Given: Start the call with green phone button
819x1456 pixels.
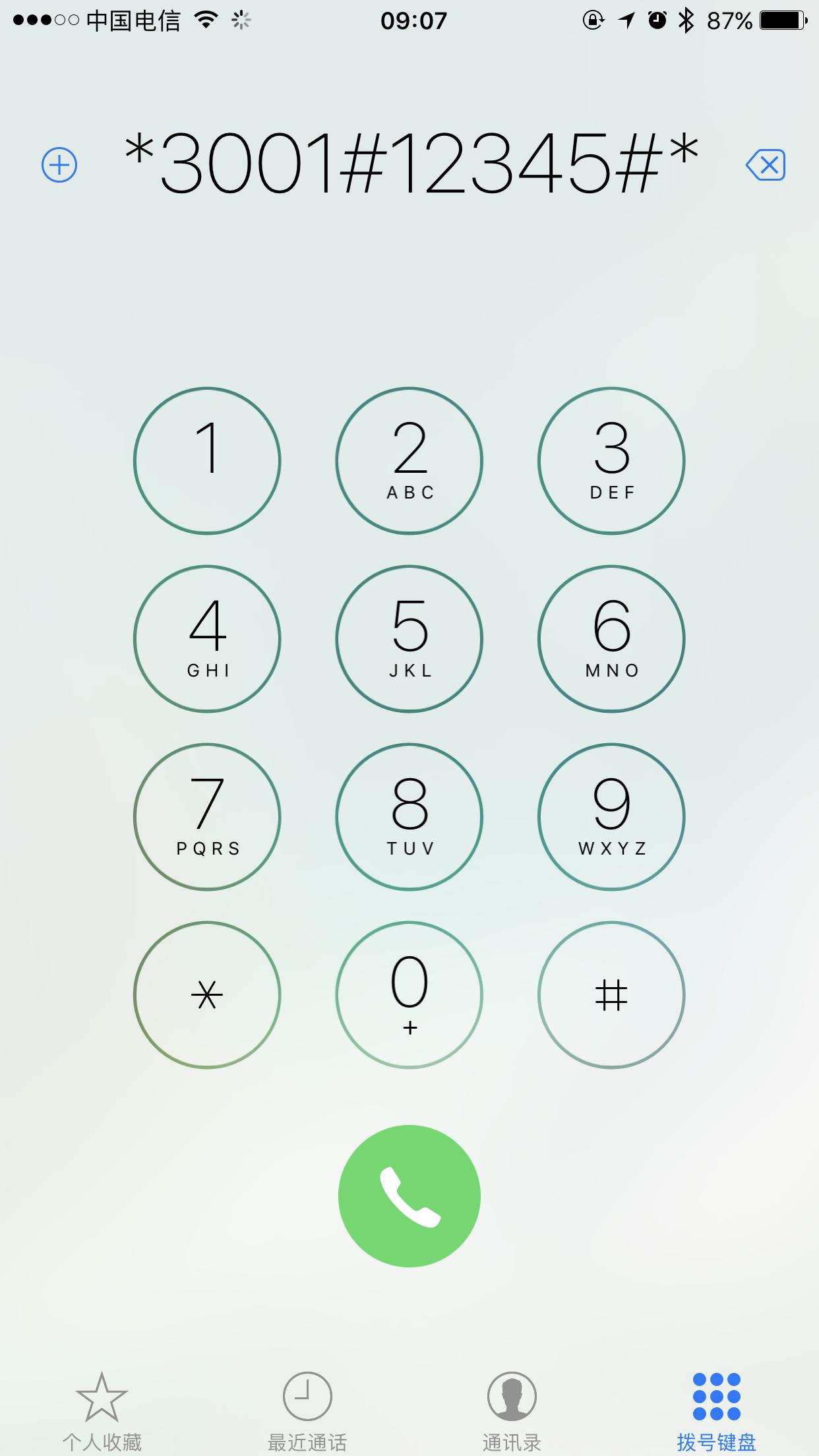Looking at the screenshot, I should (409, 1196).
